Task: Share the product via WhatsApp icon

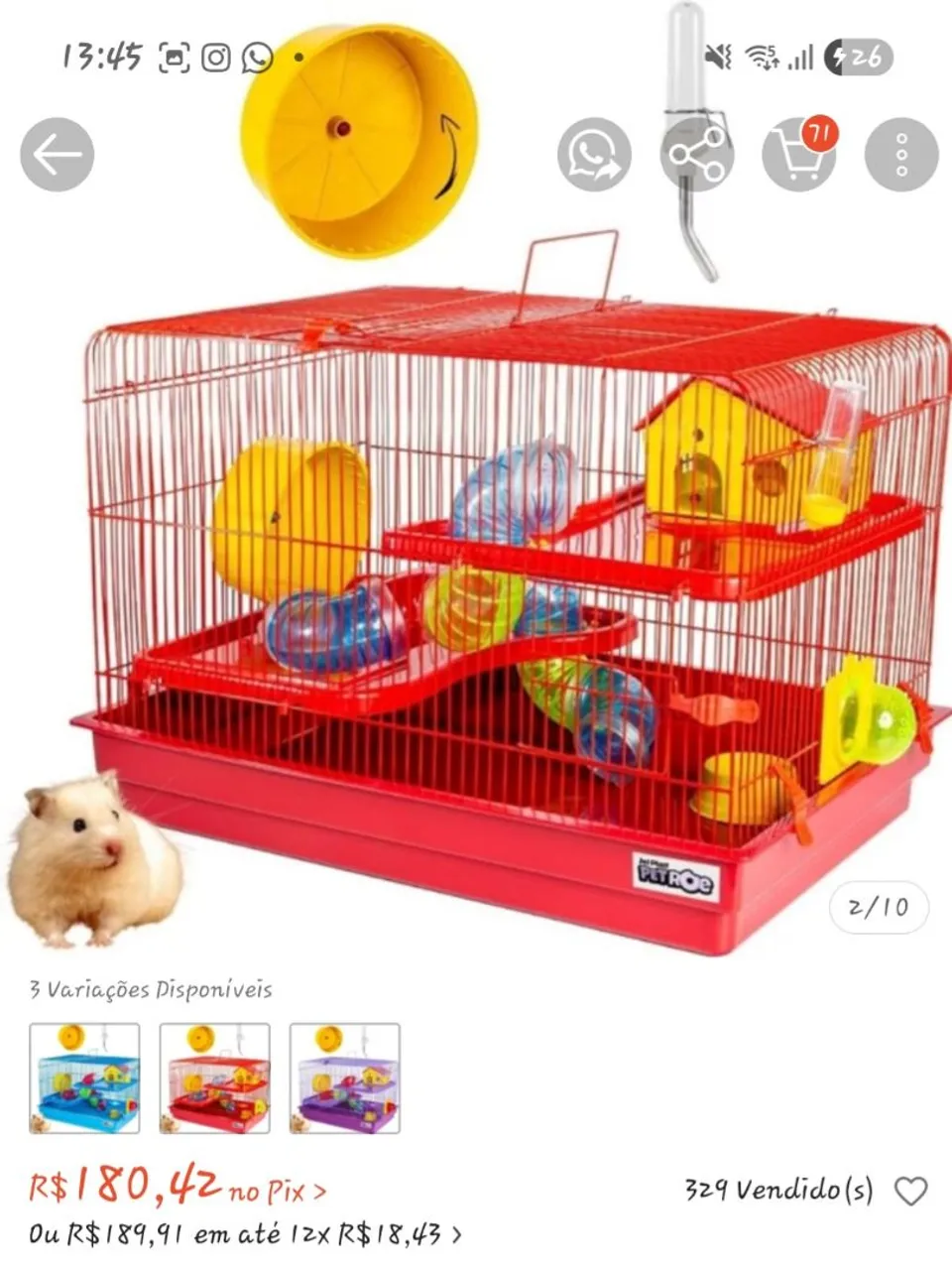Action: 594,155
